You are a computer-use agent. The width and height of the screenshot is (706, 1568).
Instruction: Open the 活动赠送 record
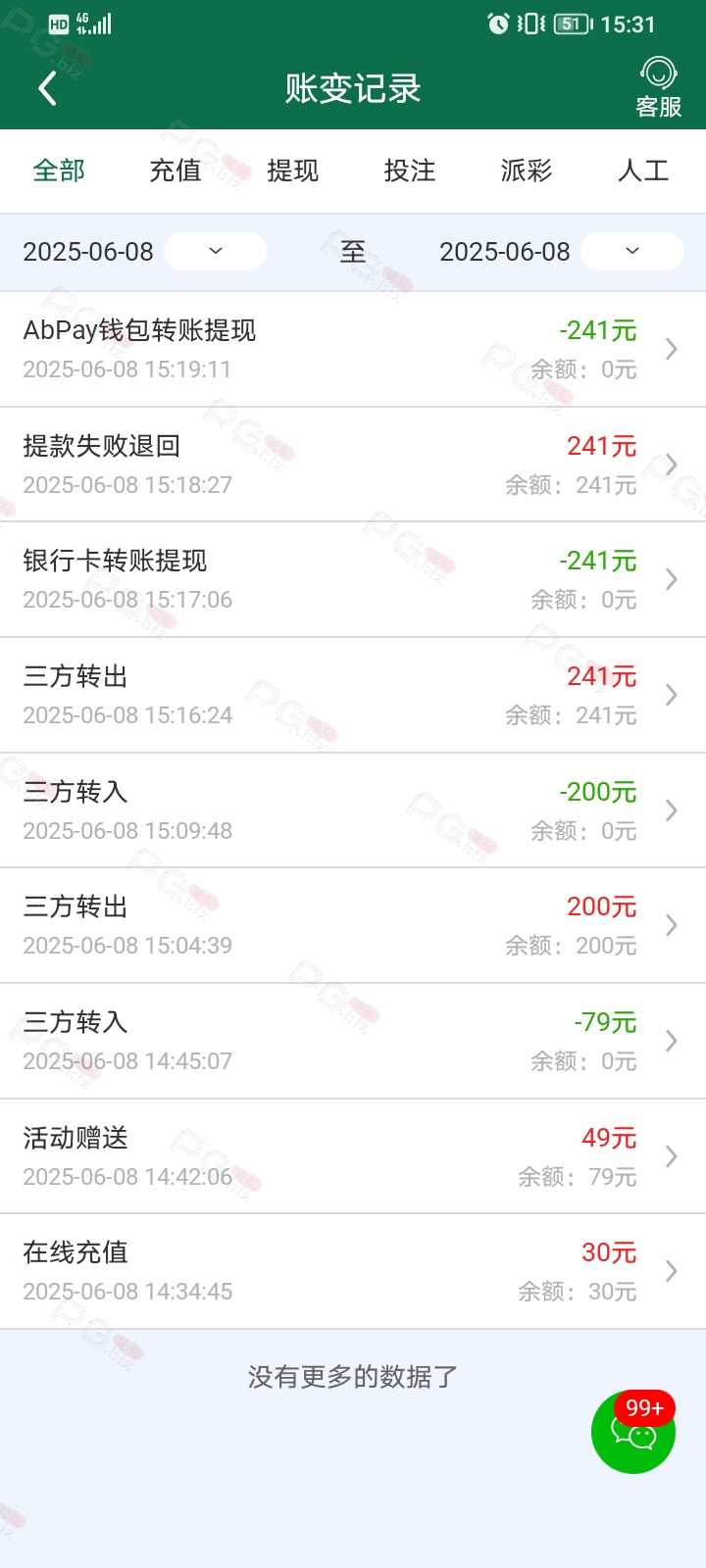pyautogui.click(x=353, y=1156)
